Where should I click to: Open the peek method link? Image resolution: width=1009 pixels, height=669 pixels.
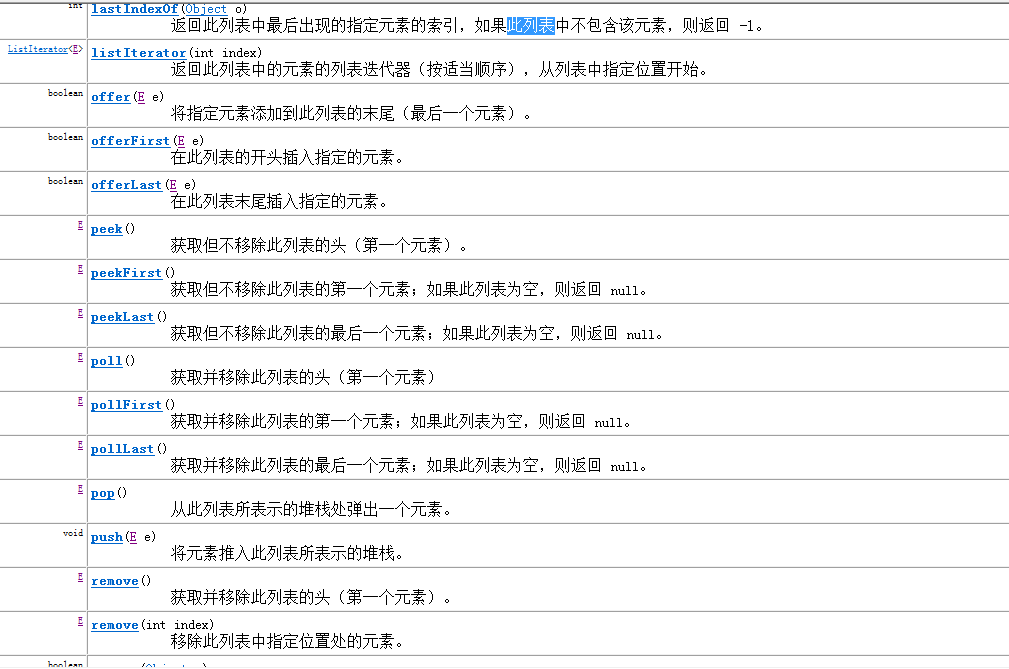point(106,229)
